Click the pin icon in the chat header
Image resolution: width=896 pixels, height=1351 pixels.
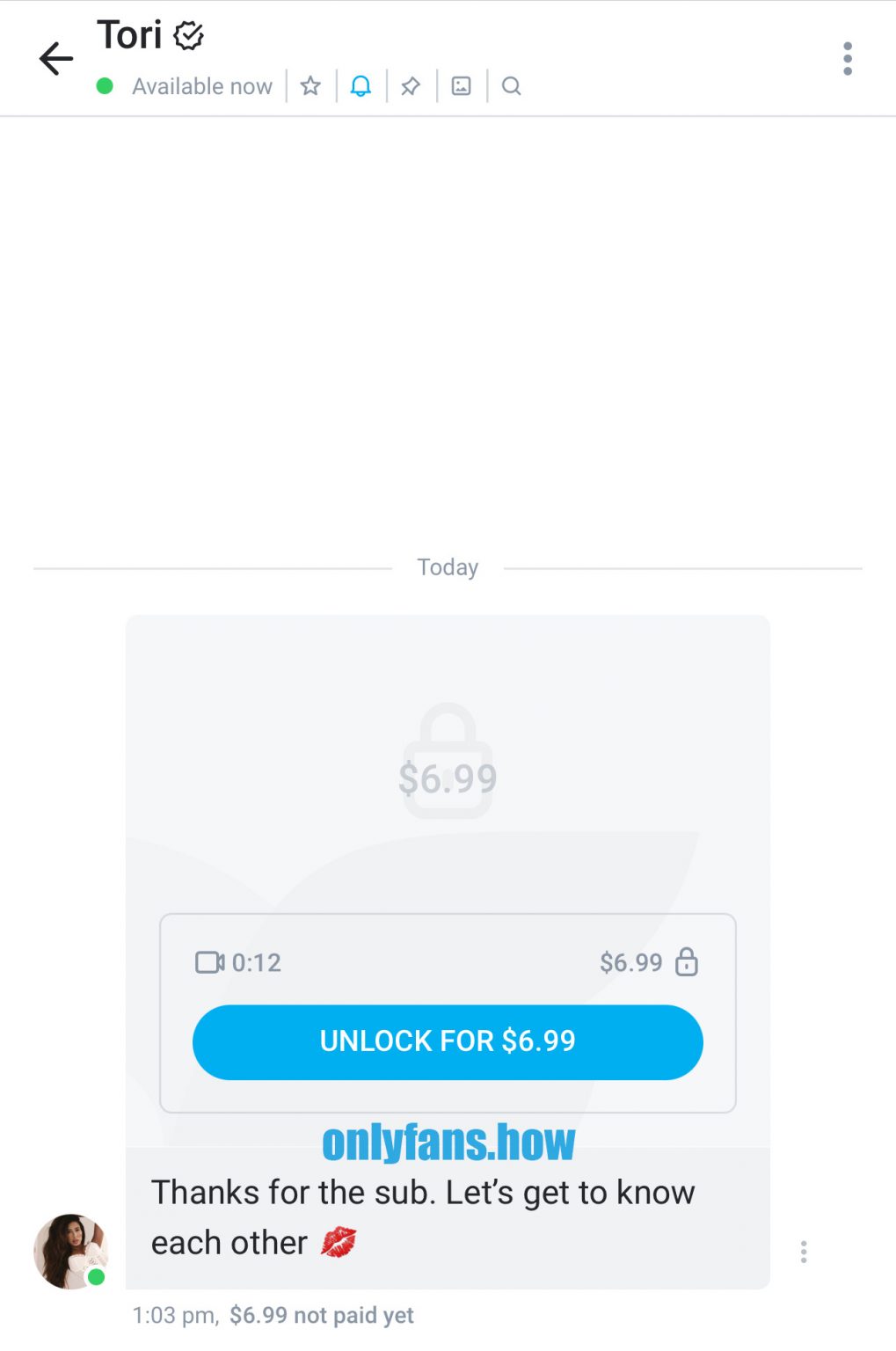click(x=410, y=85)
